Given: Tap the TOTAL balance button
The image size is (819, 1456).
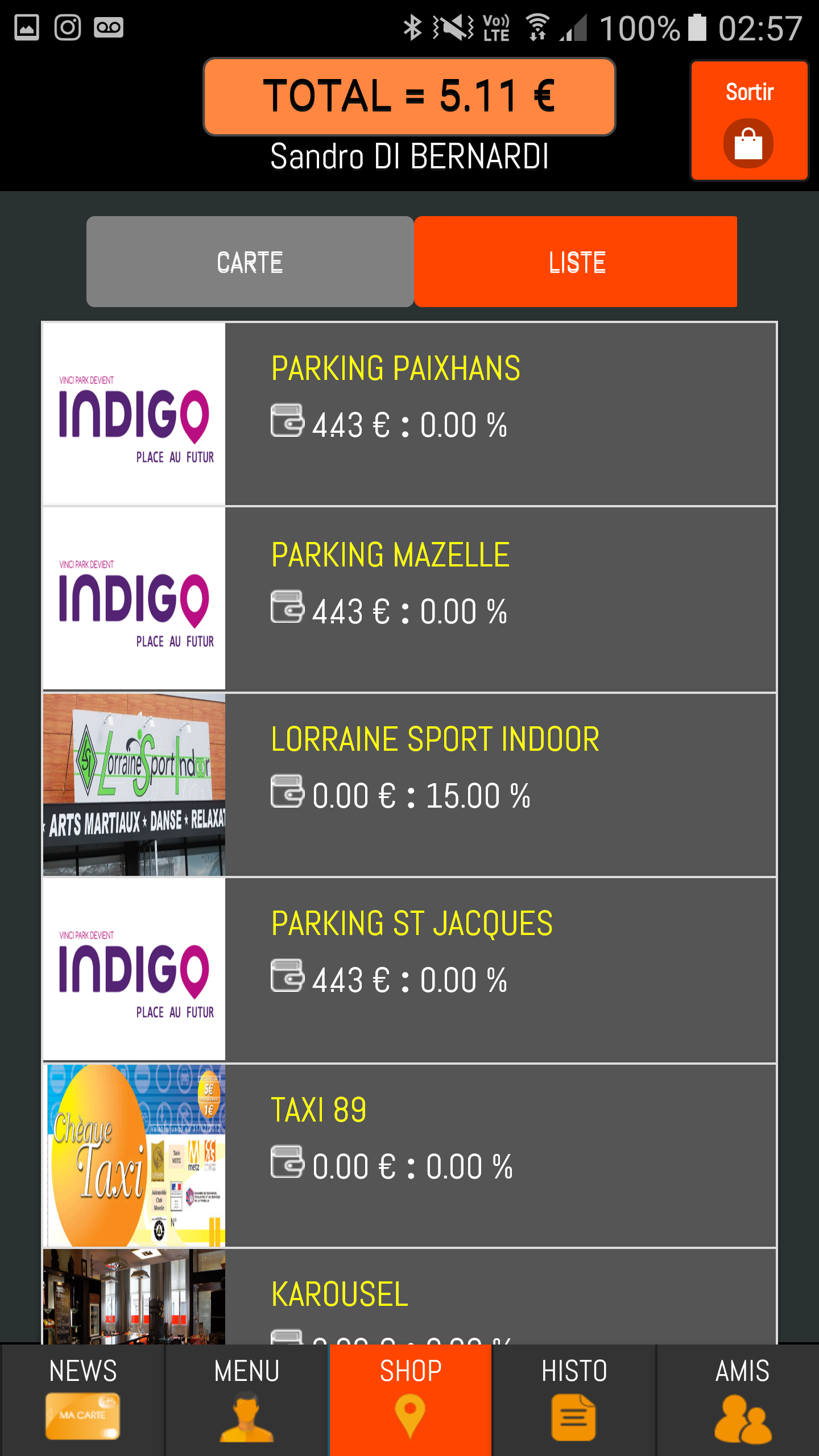Looking at the screenshot, I should [x=409, y=97].
